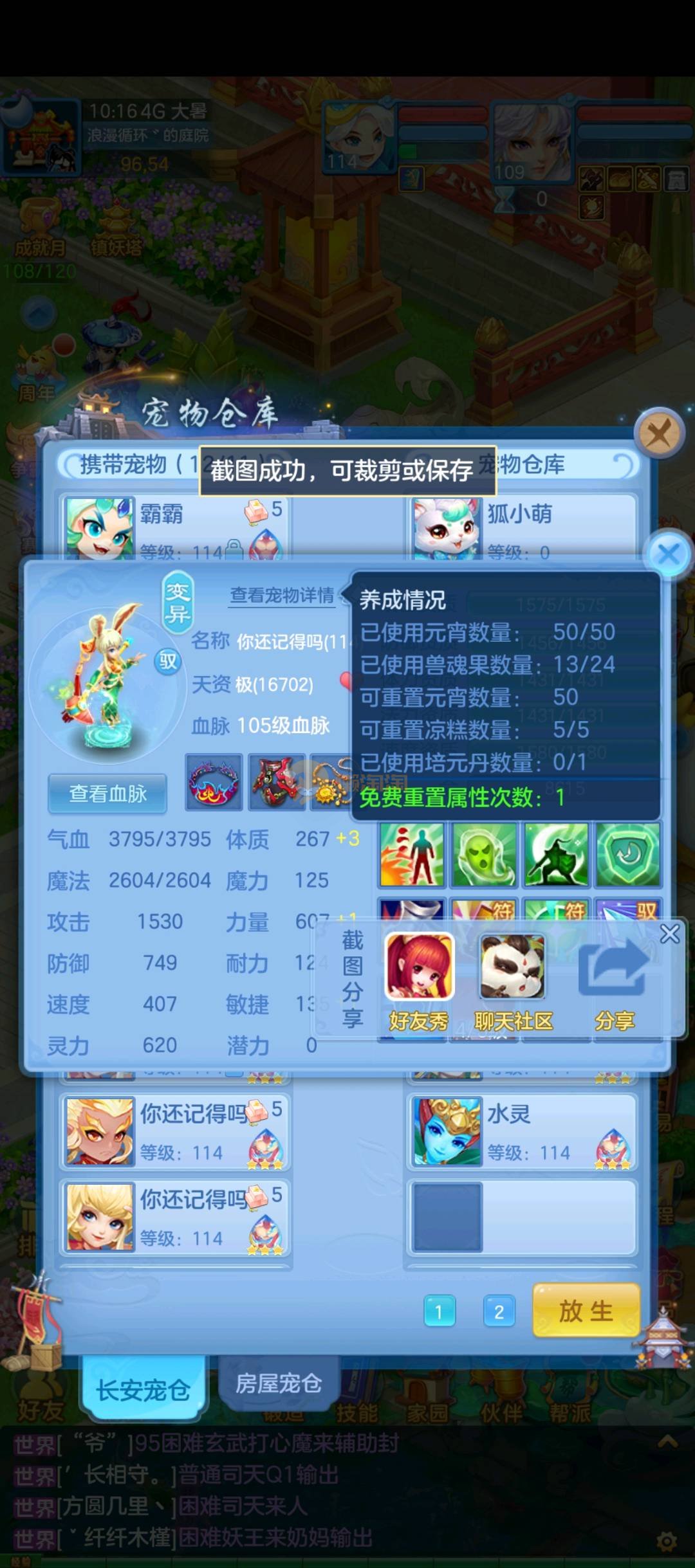
Task: Select the 水灵 pet card
Action: coord(521,1131)
